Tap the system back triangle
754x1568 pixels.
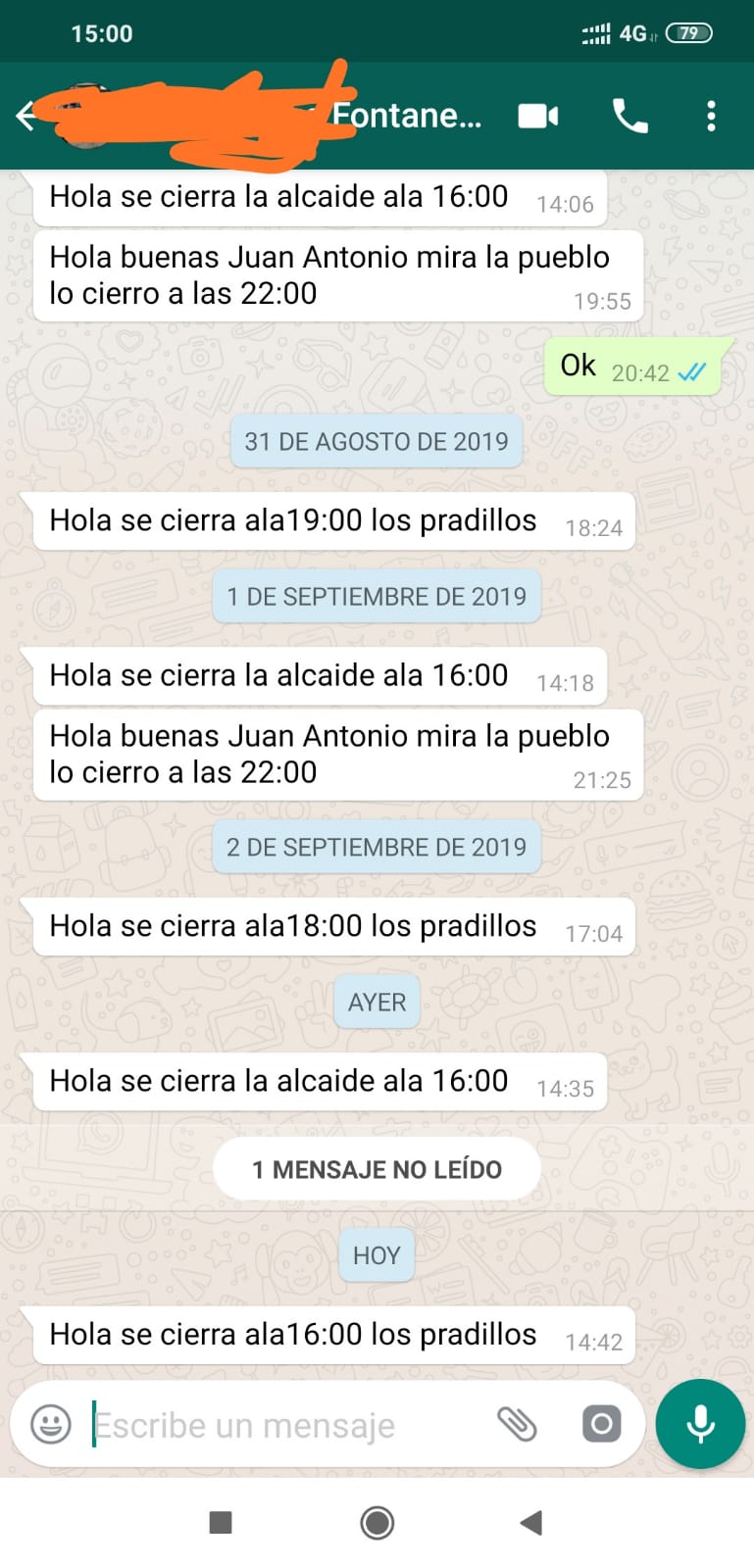tap(531, 1522)
